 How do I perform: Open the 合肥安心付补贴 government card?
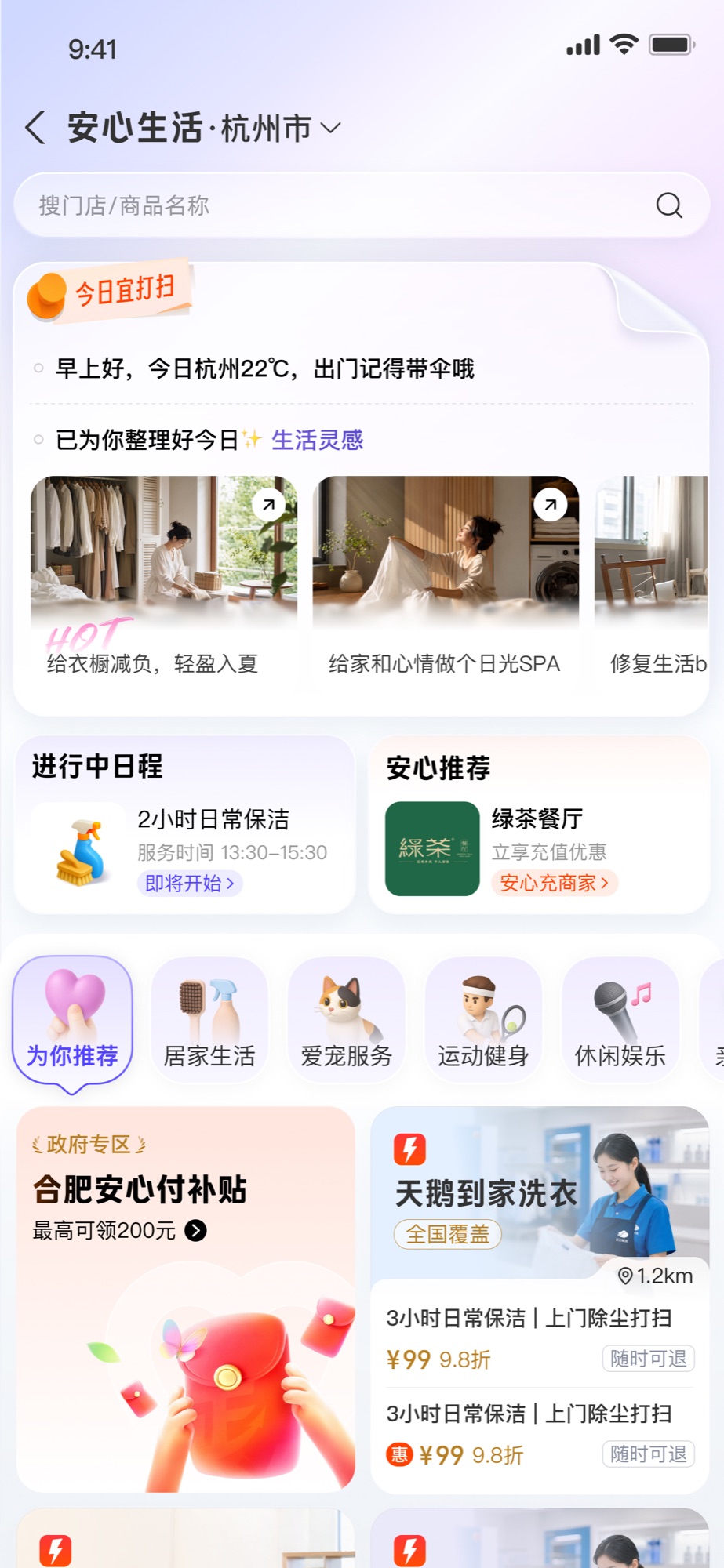(x=186, y=1299)
